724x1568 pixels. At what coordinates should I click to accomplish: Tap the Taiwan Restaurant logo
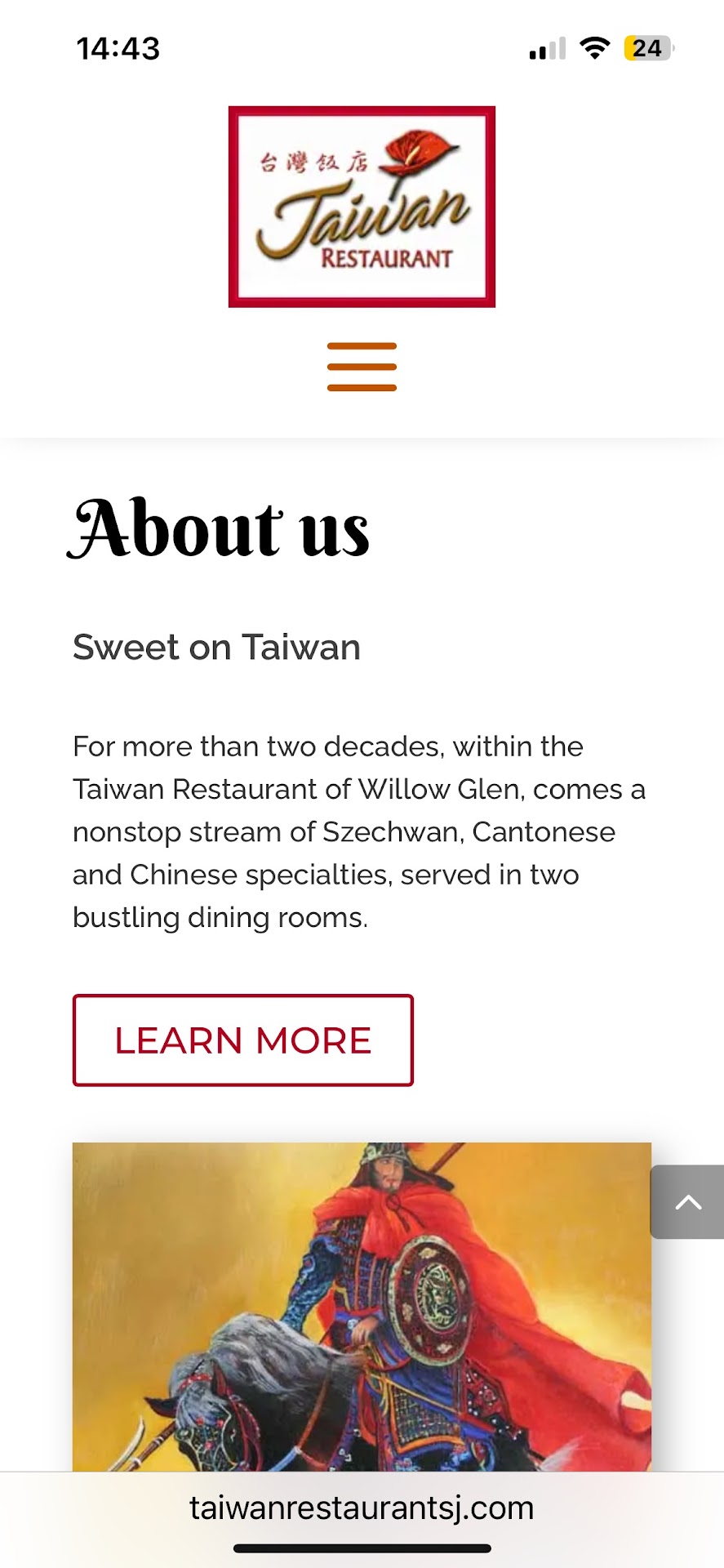point(362,207)
